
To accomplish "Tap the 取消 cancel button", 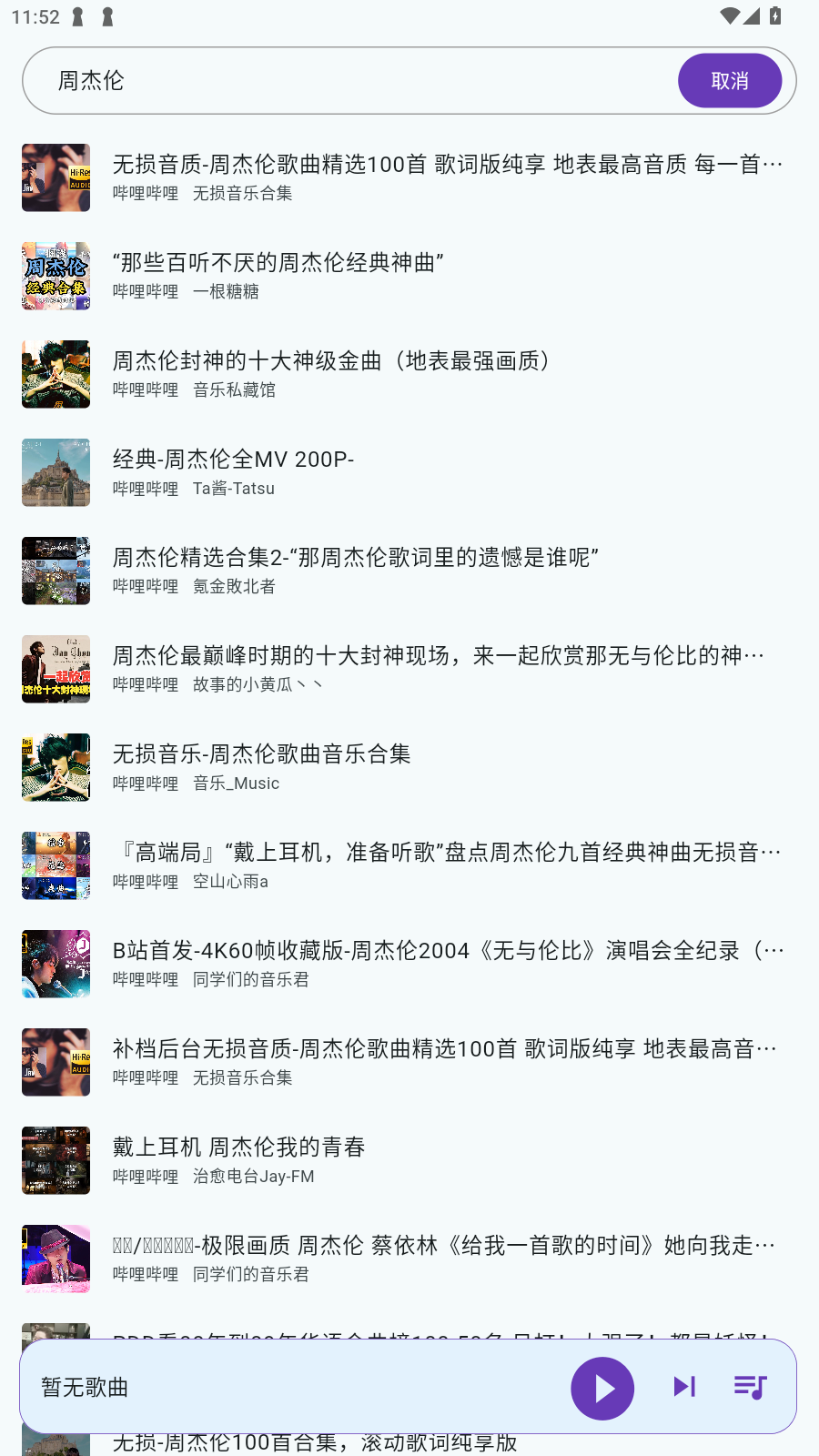I will (x=729, y=81).
